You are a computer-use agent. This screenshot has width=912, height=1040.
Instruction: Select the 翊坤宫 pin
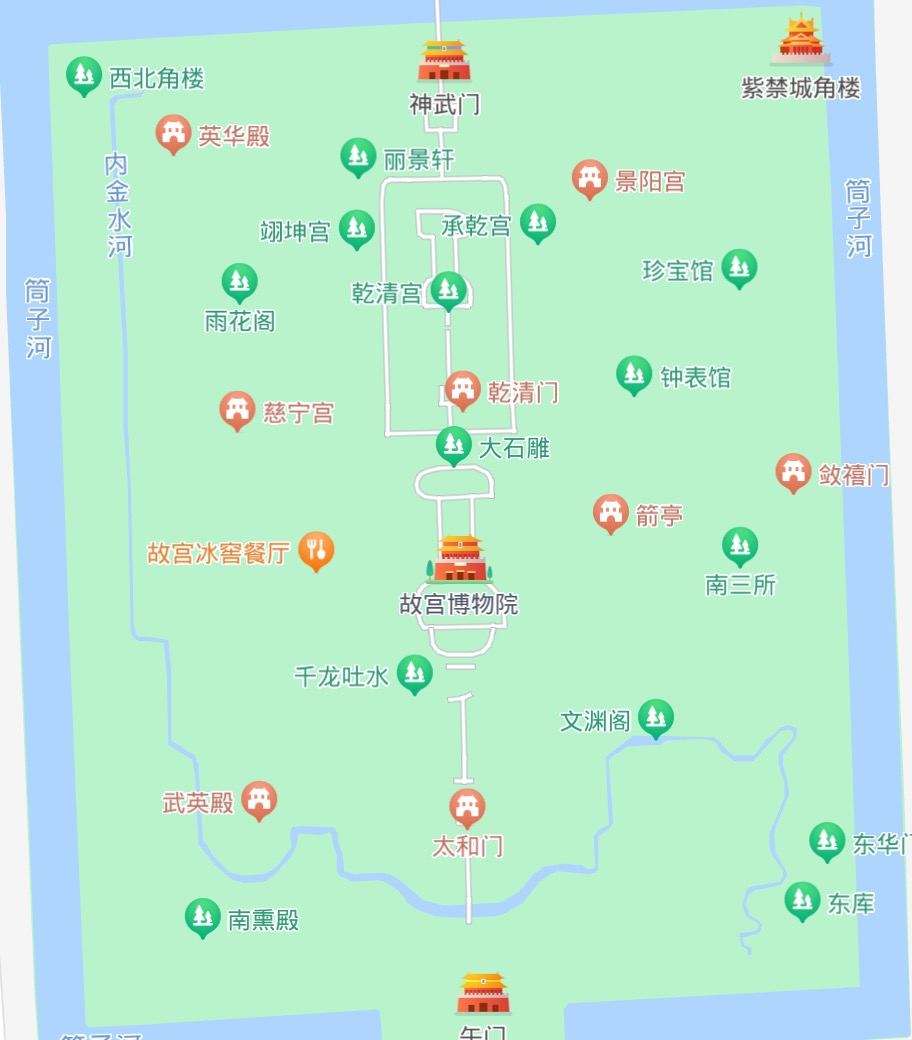(357, 229)
